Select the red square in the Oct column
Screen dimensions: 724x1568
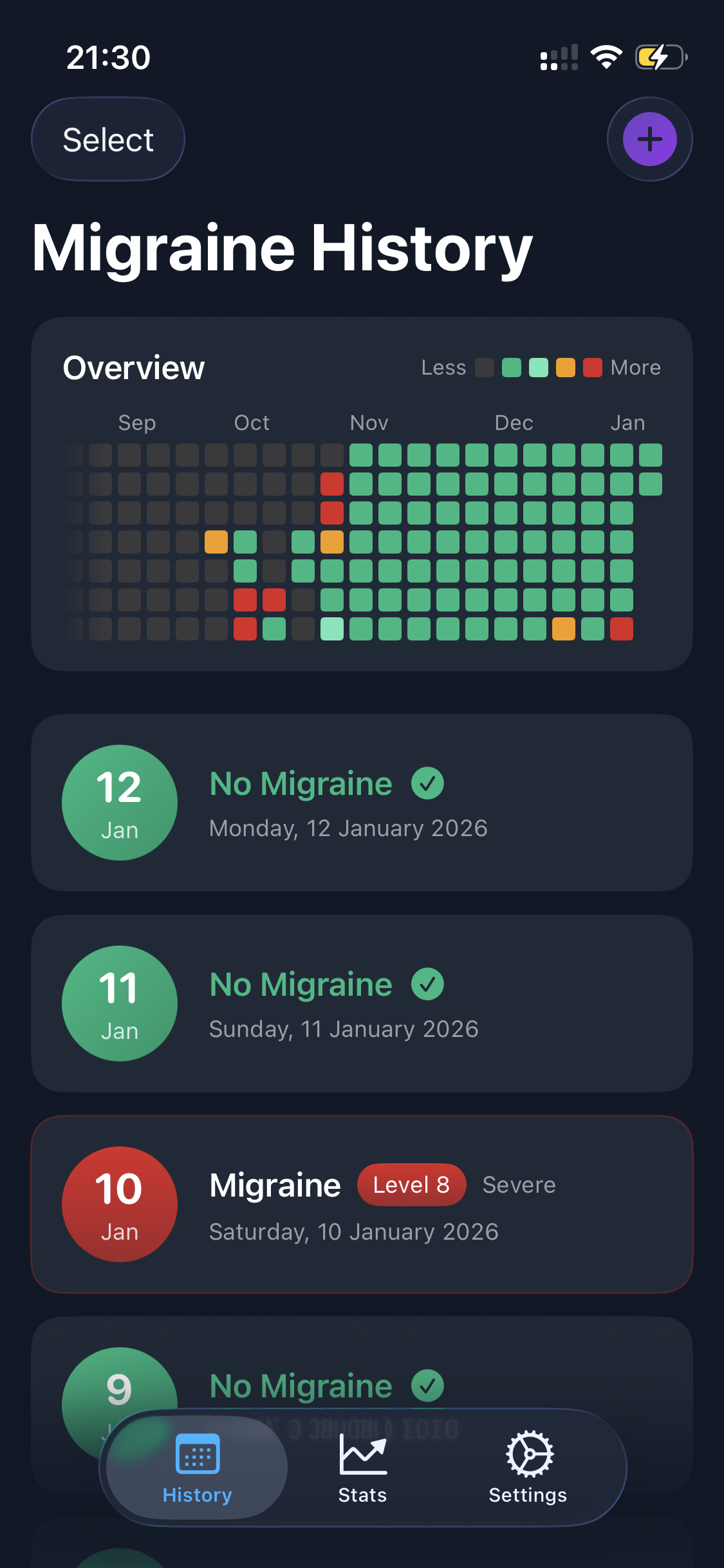(246, 601)
